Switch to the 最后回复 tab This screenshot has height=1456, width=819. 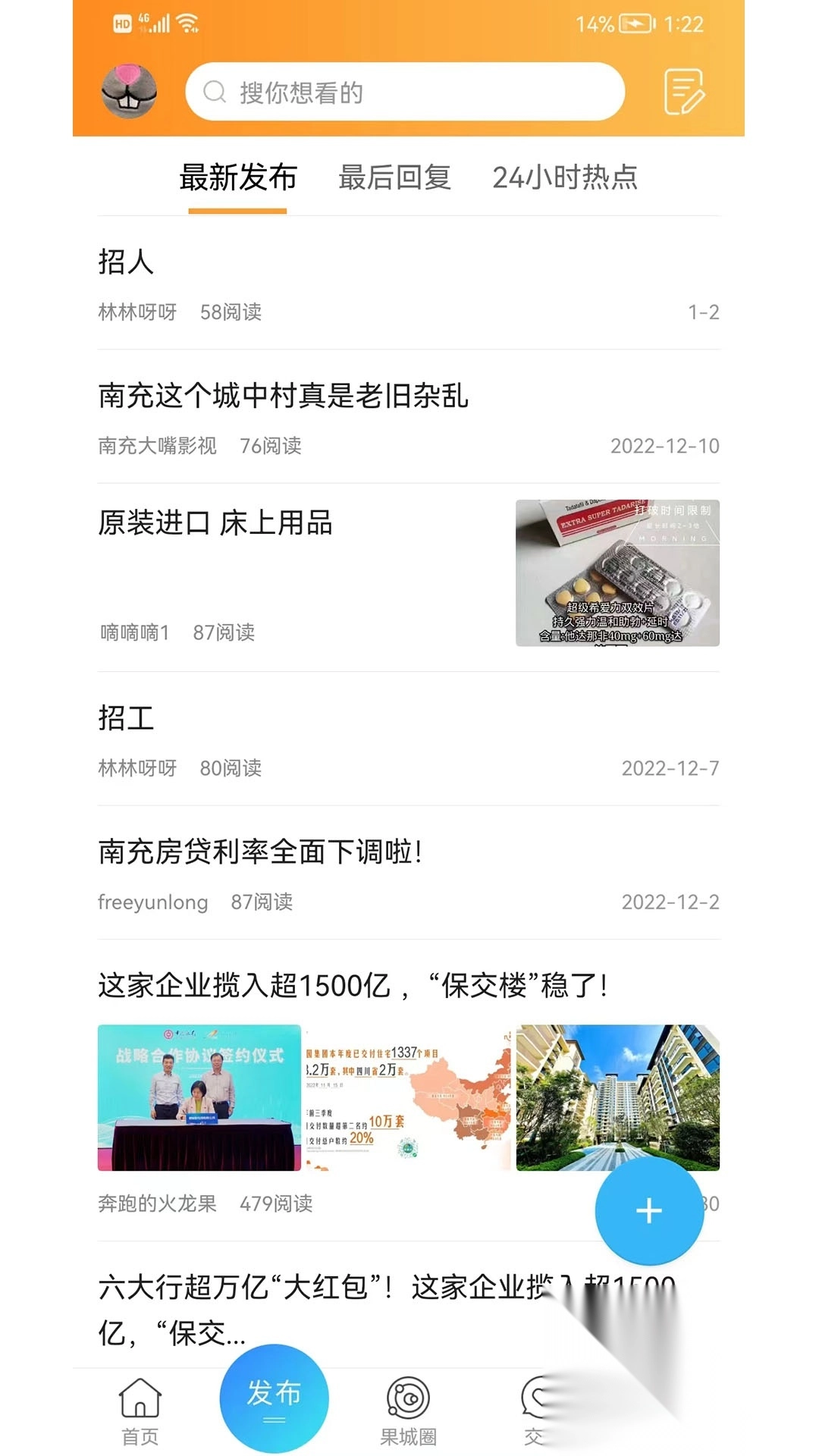[394, 177]
